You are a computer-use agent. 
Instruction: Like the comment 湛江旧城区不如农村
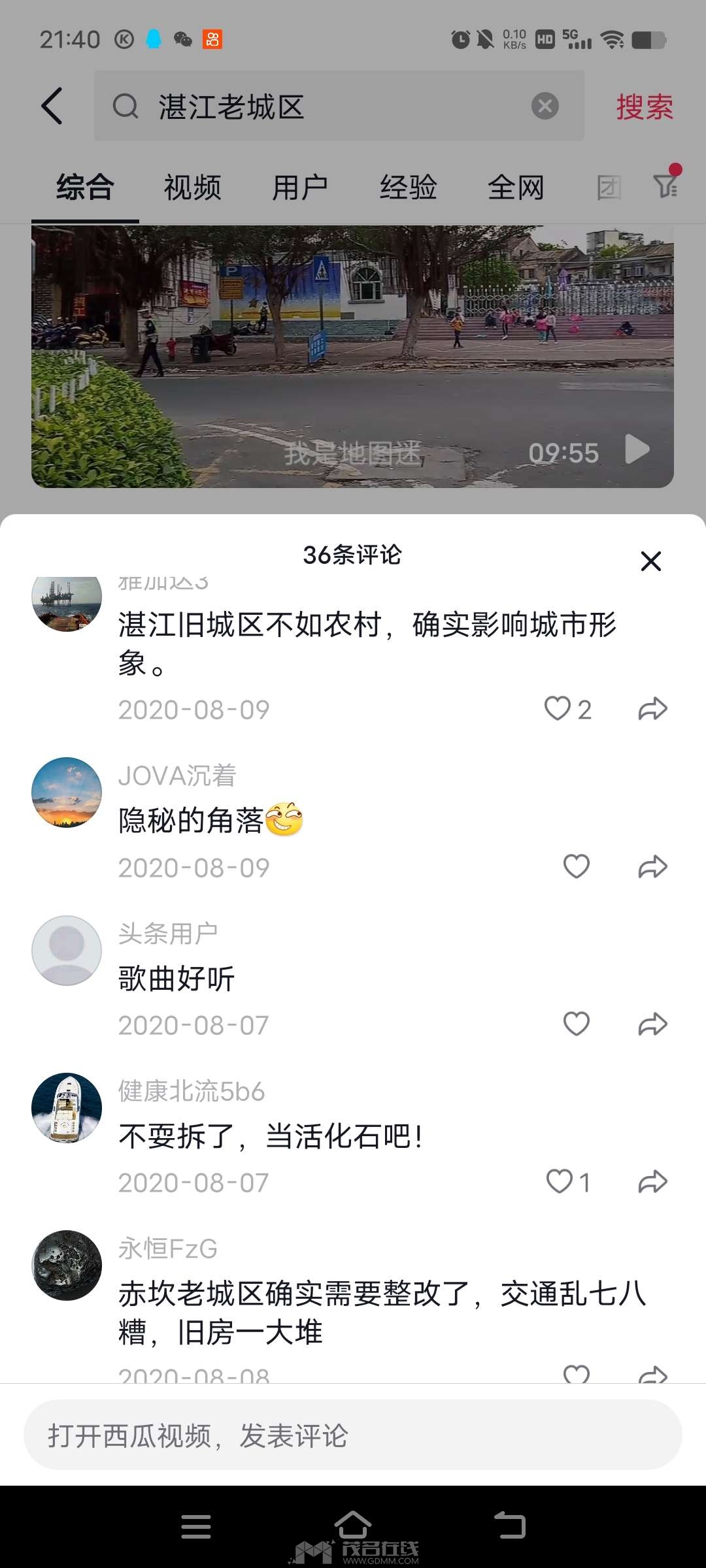(x=558, y=709)
